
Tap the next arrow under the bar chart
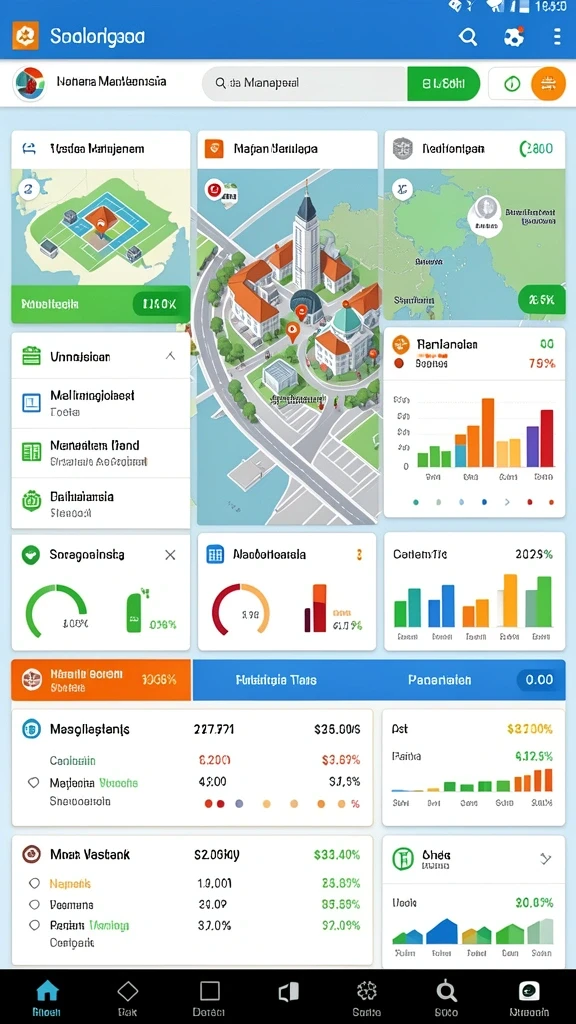[x=507, y=502]
